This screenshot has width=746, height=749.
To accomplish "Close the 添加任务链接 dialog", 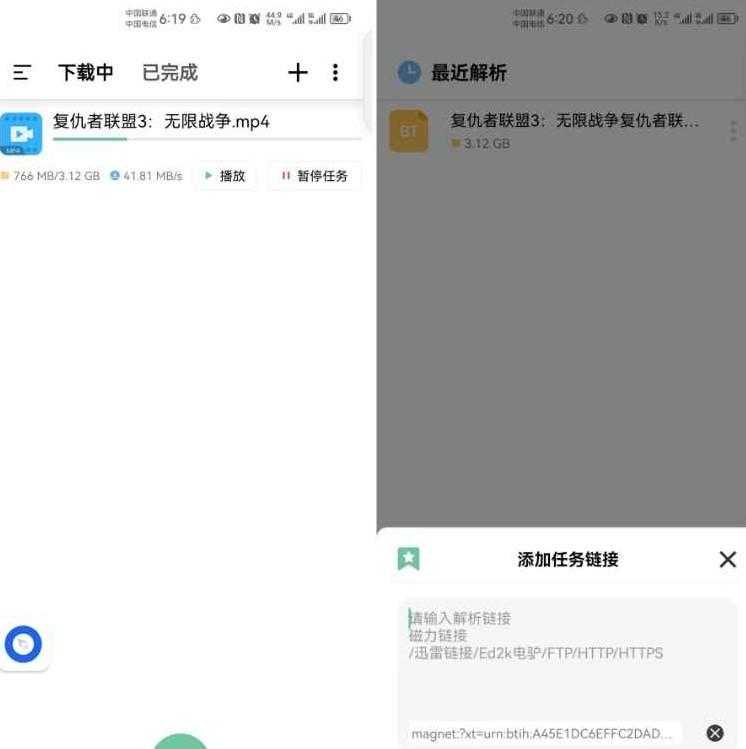I will (x=727, y=560).
